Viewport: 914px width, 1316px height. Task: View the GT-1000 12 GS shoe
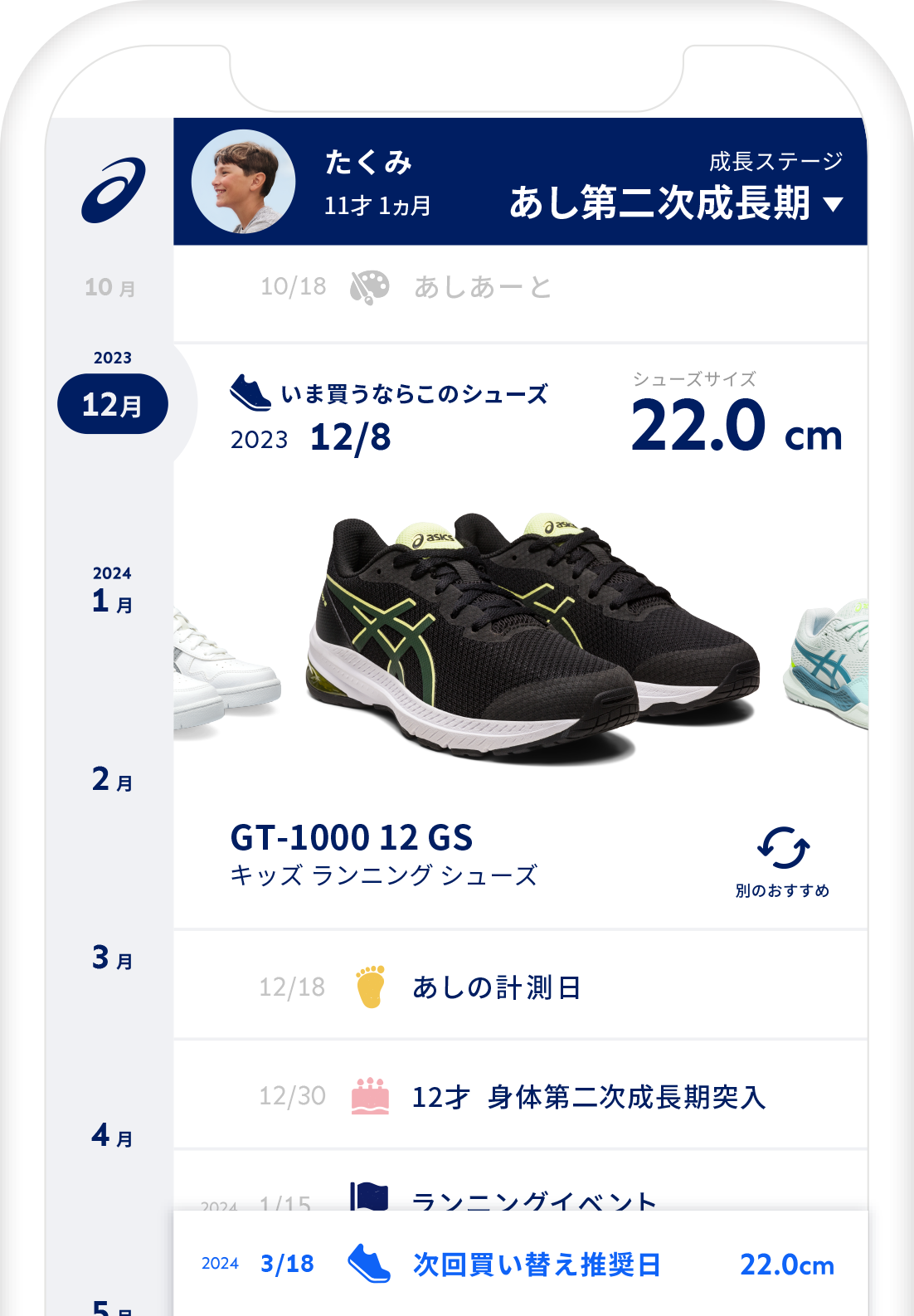(x=531, y=631)
